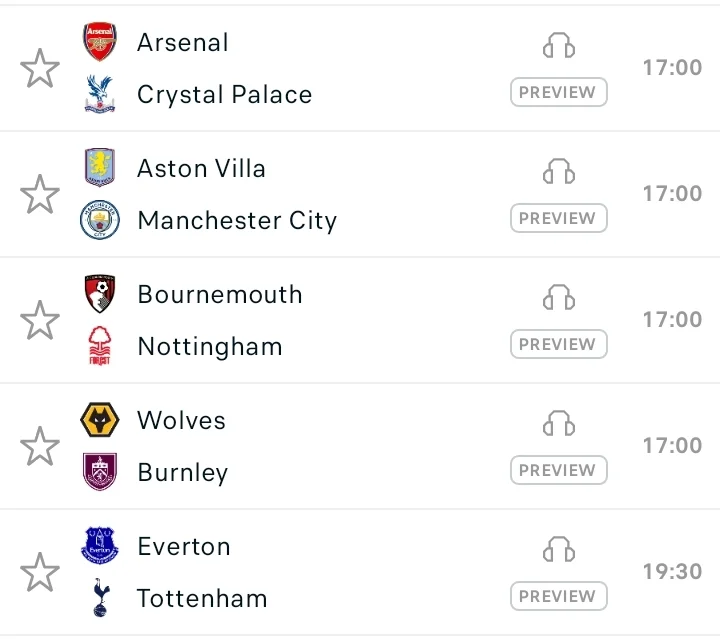Open Wolves vs Burnley match details
Viewport: 720px width, 639px height.
click(300, 447)
